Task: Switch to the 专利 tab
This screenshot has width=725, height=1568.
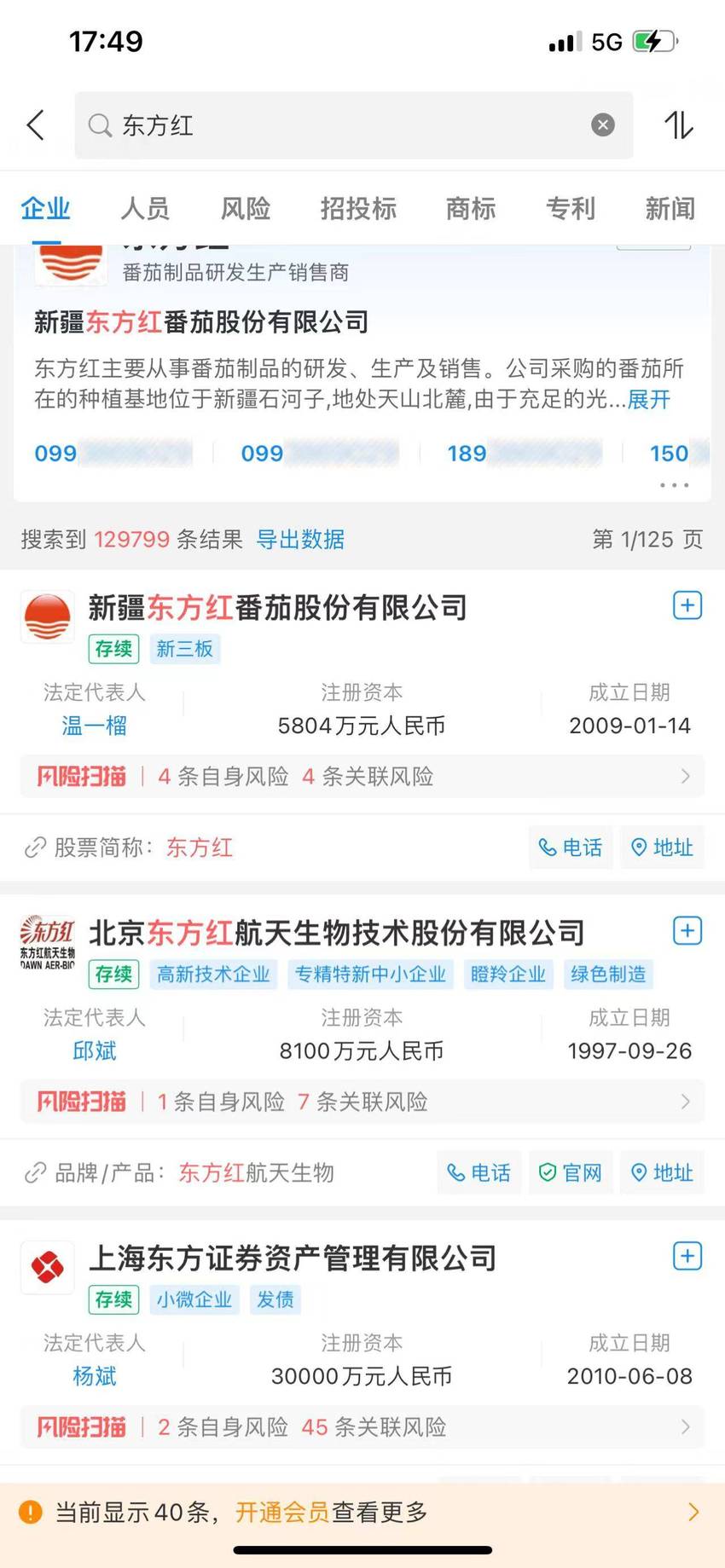Action: (x=571, y=208)
